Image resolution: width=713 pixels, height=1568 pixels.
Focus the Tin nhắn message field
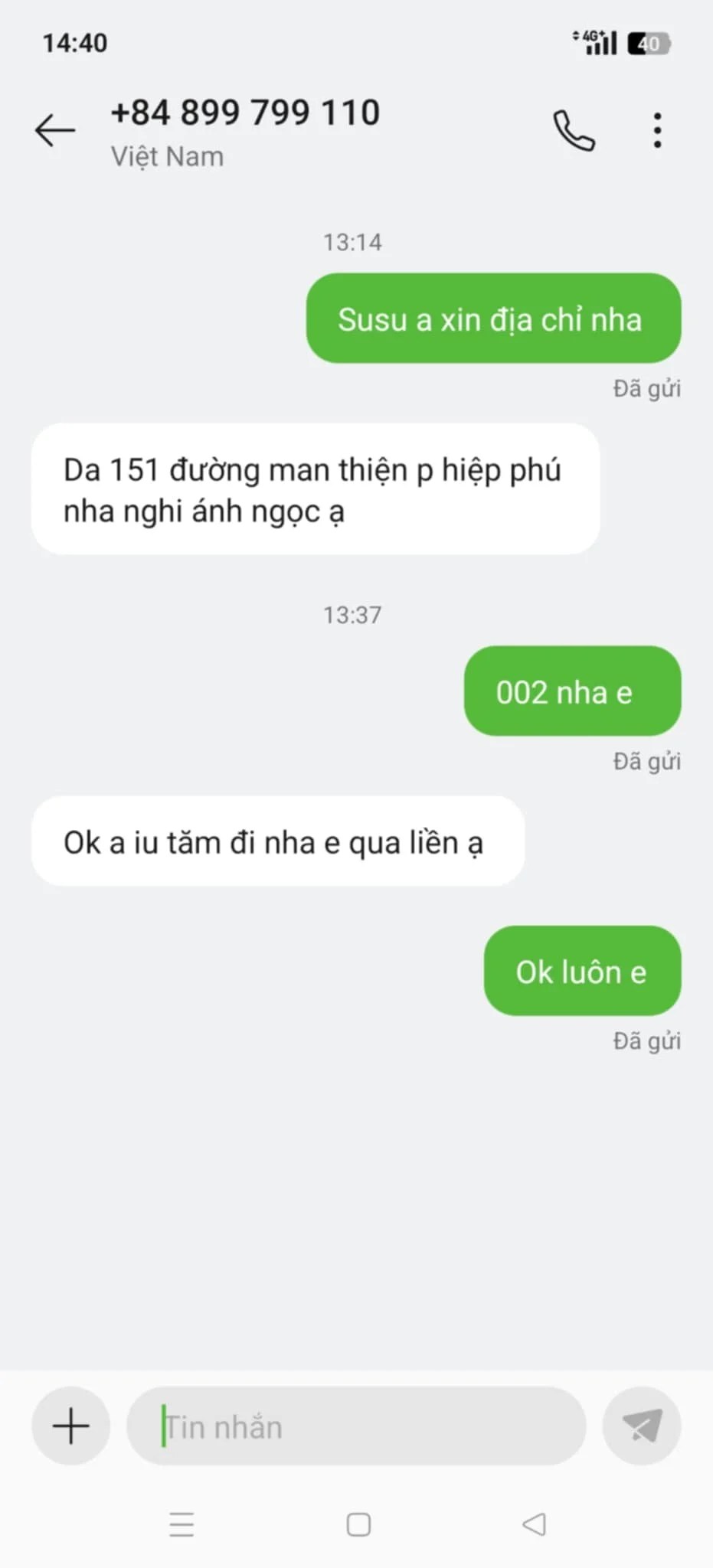(x=356, y=1426)
